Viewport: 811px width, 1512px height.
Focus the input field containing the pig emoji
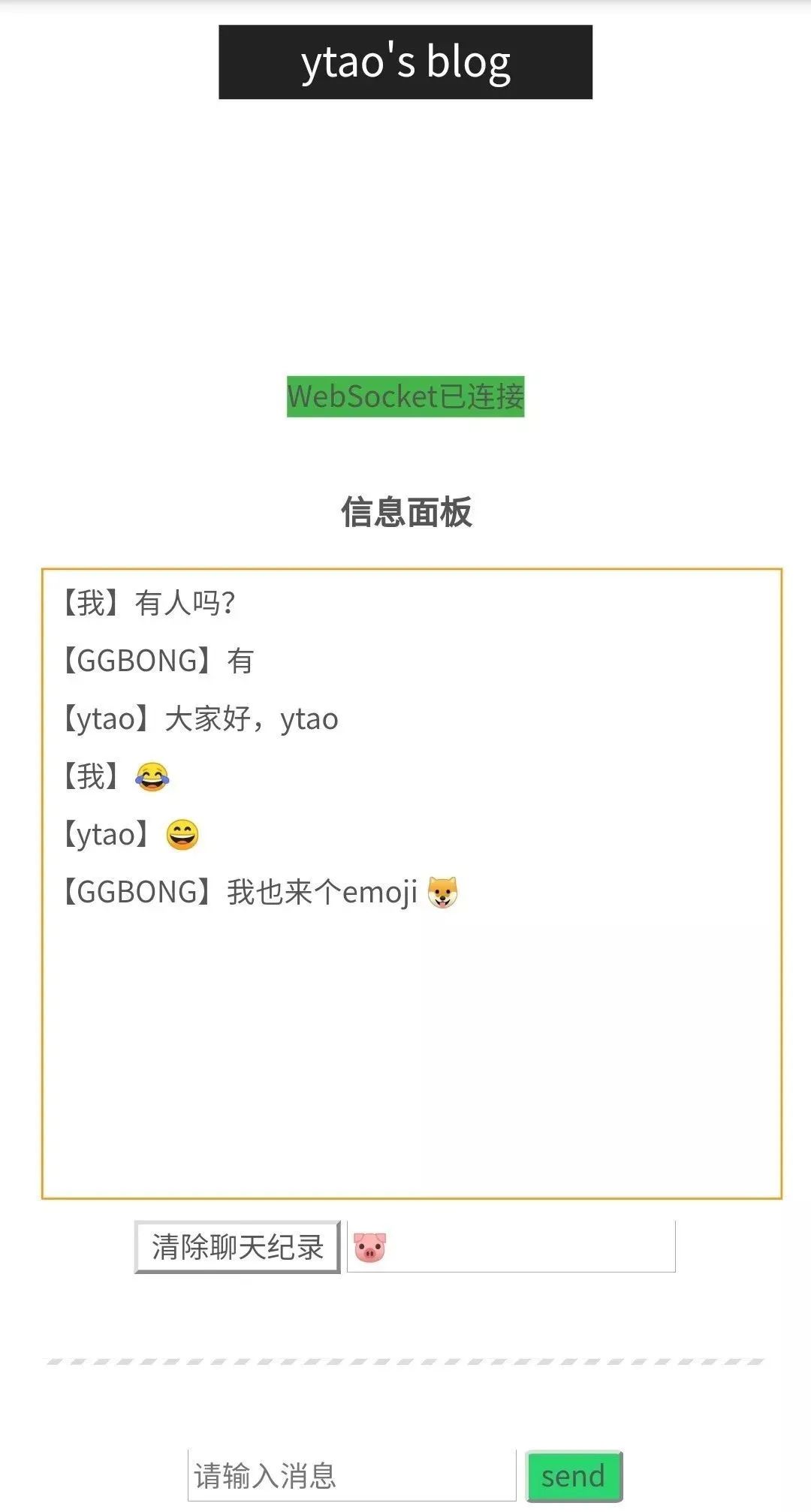tap(511, 1247)
